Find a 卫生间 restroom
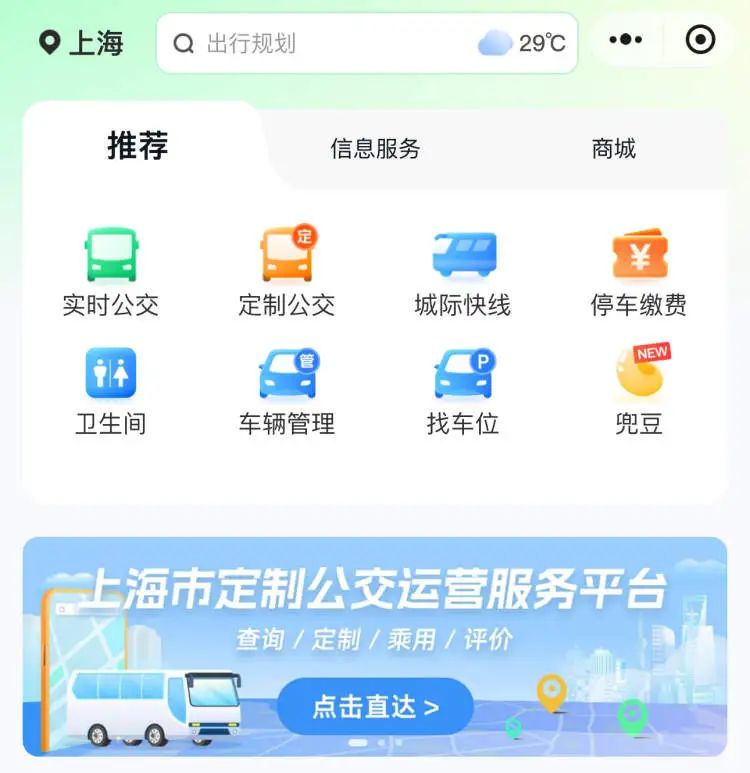Image resolution: width=750 pixels, height=773 pixels. (110, 391)
